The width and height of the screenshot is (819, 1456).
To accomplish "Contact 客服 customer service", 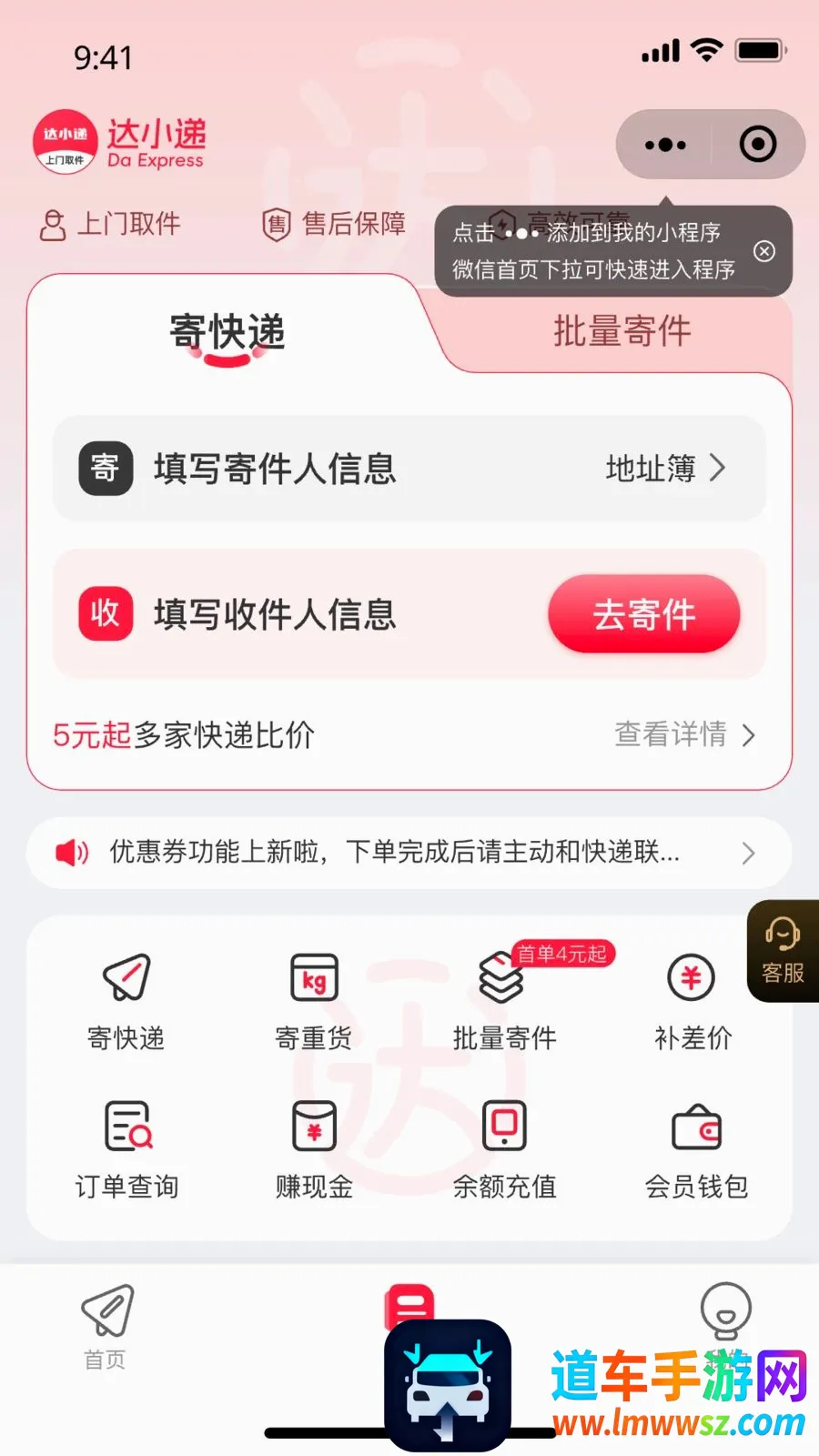I will pos(783,951).
